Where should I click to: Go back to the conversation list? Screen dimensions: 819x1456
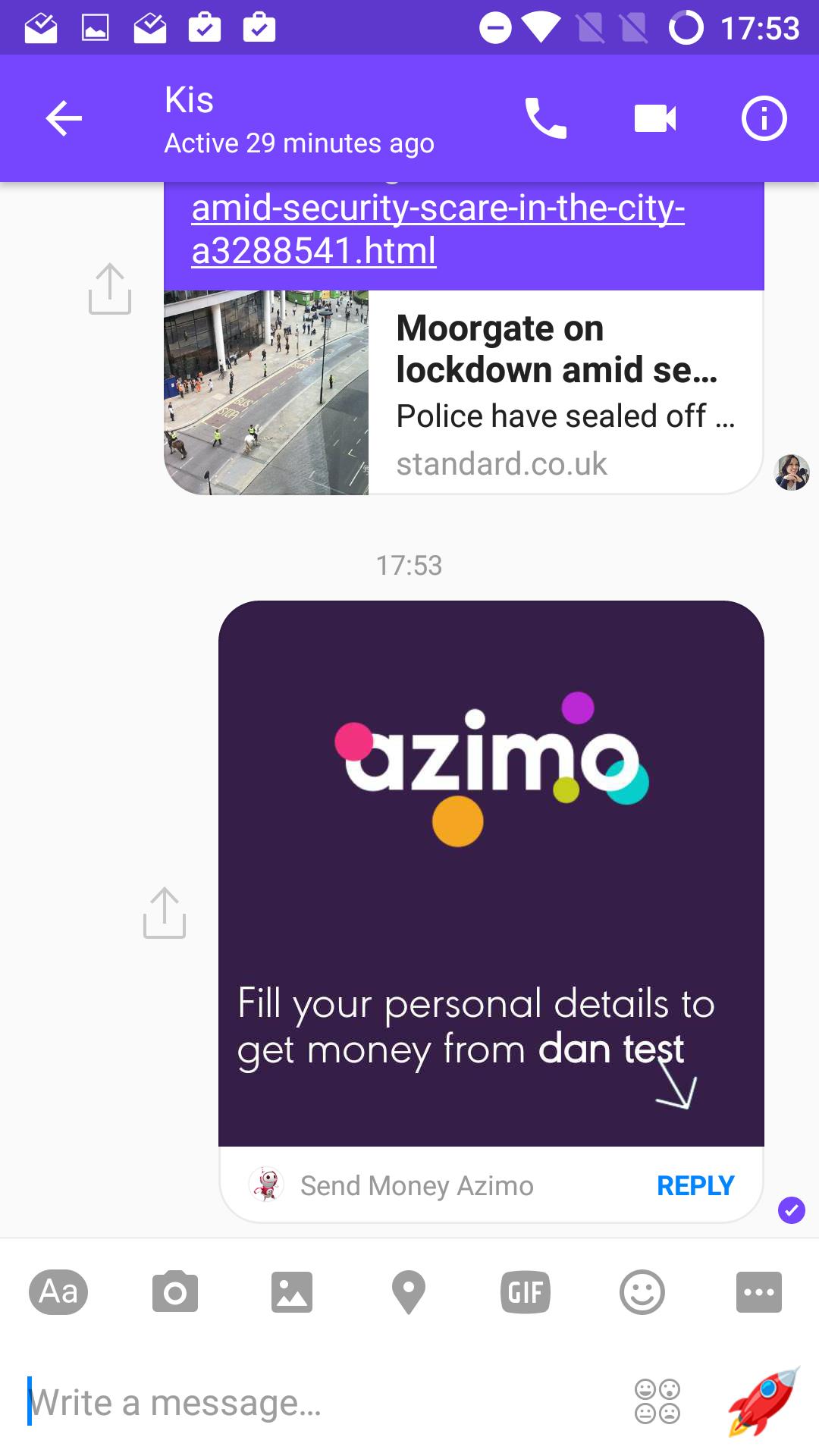tap(64, 118)
